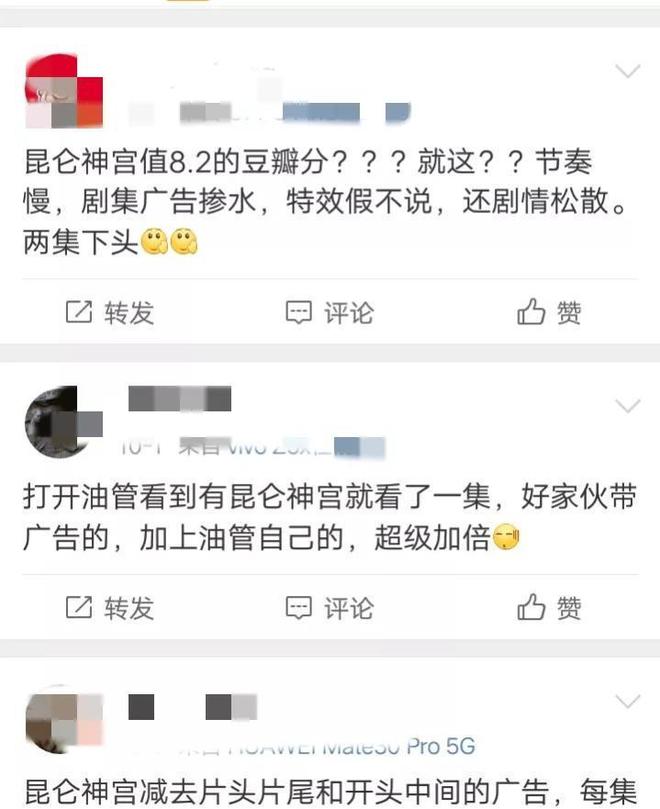Screen dimensions: 660x809
Task: Repost the 打开油管 post
Action: coord(110,607)
